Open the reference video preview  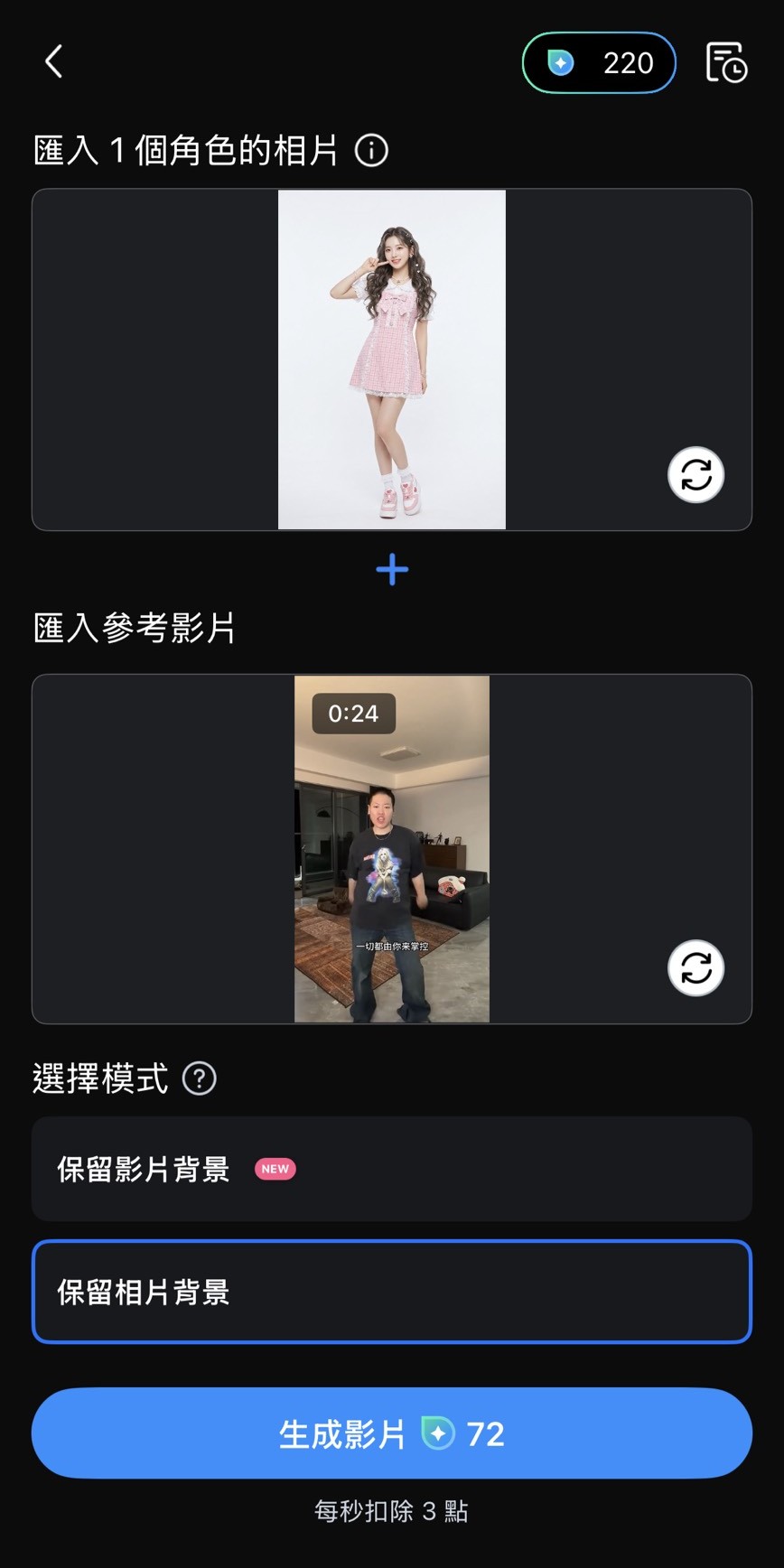coord(392,847)
